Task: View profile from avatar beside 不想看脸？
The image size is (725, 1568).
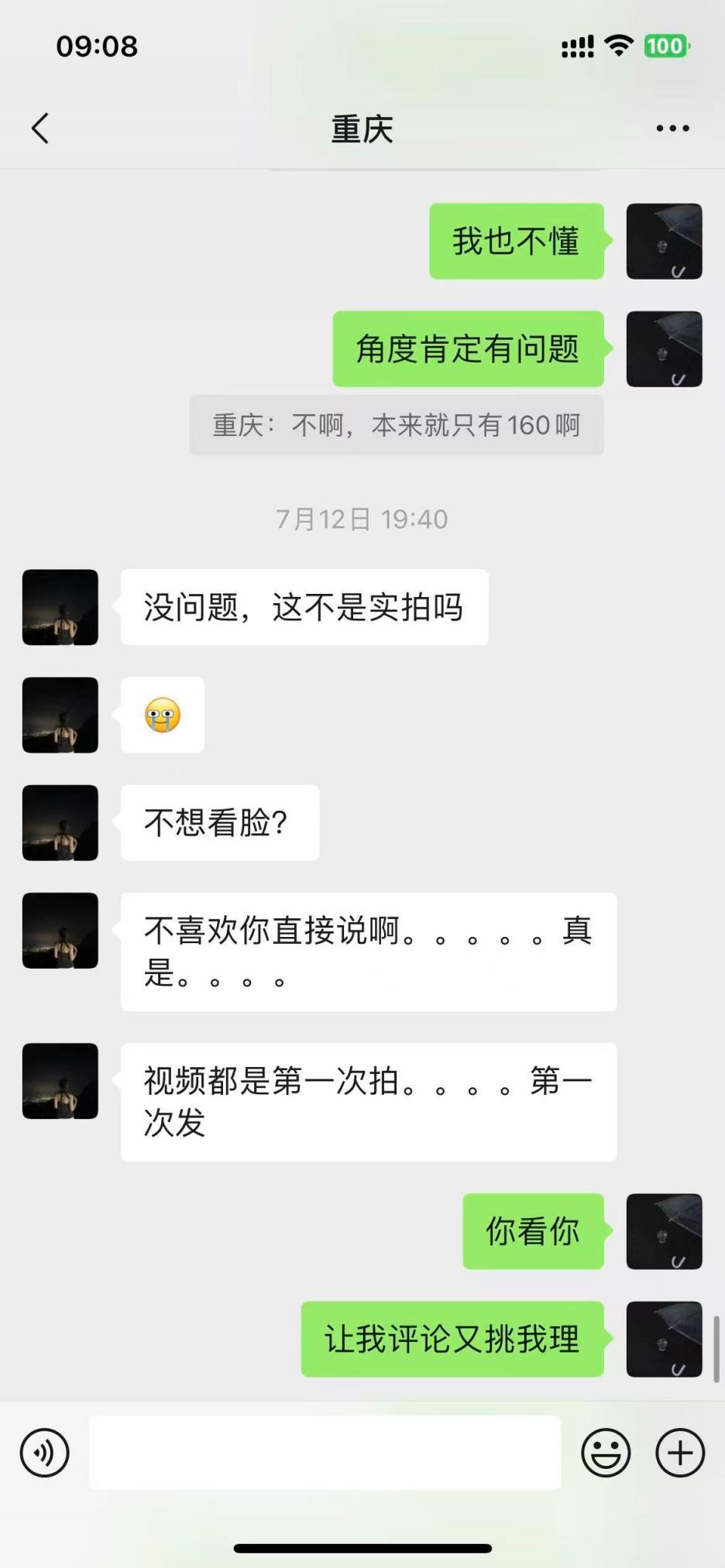Action: coord(60,823)
